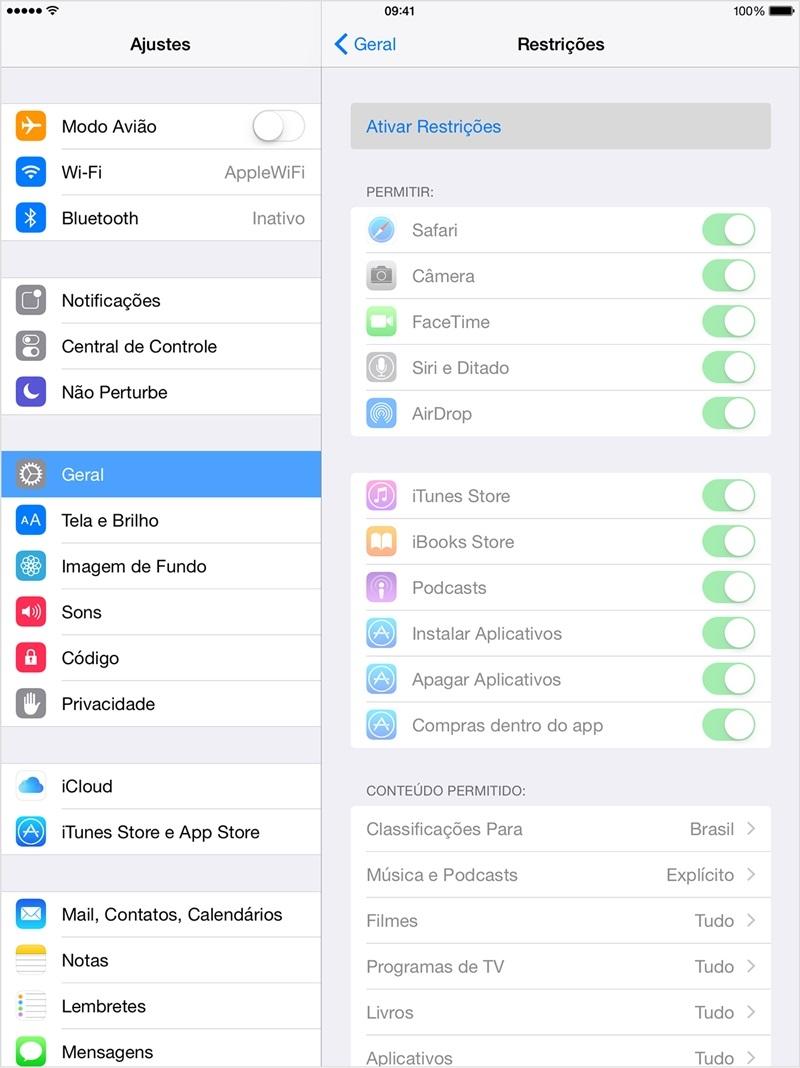
Task: Open Bluetooth settings
Action: pos(160,219)
